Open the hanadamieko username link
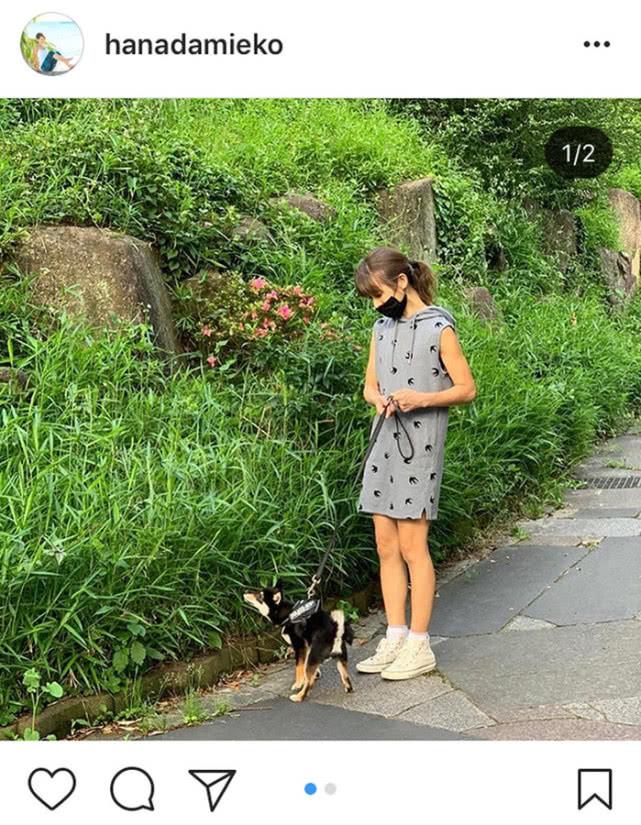The height and width of the screenshot is (825, 641). pyautogui.click(x=193, y=45)
